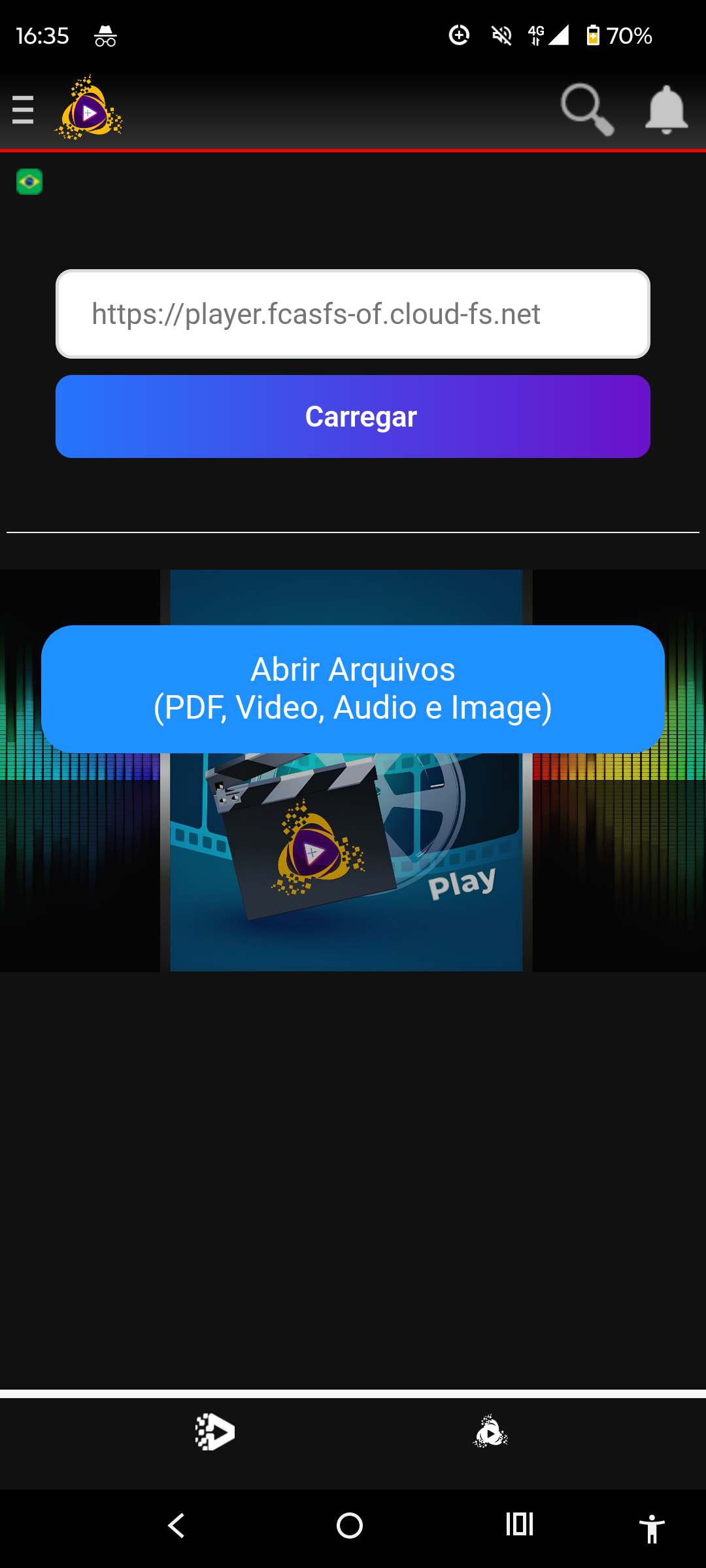Open the hamburger drawer menu
706x1568 pixels.
pyautogui.click(x=23, y=110)
